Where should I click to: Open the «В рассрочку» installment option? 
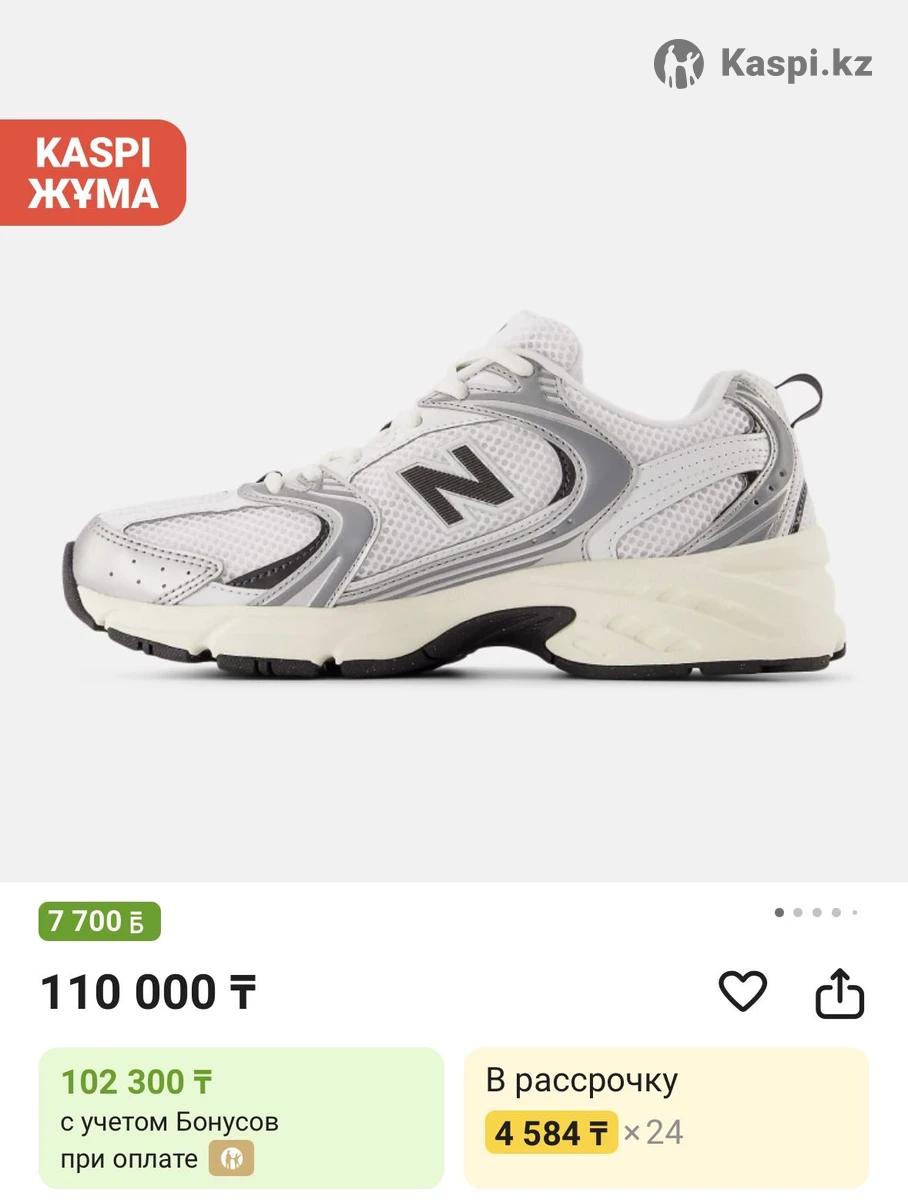[x=666, y=1116]
